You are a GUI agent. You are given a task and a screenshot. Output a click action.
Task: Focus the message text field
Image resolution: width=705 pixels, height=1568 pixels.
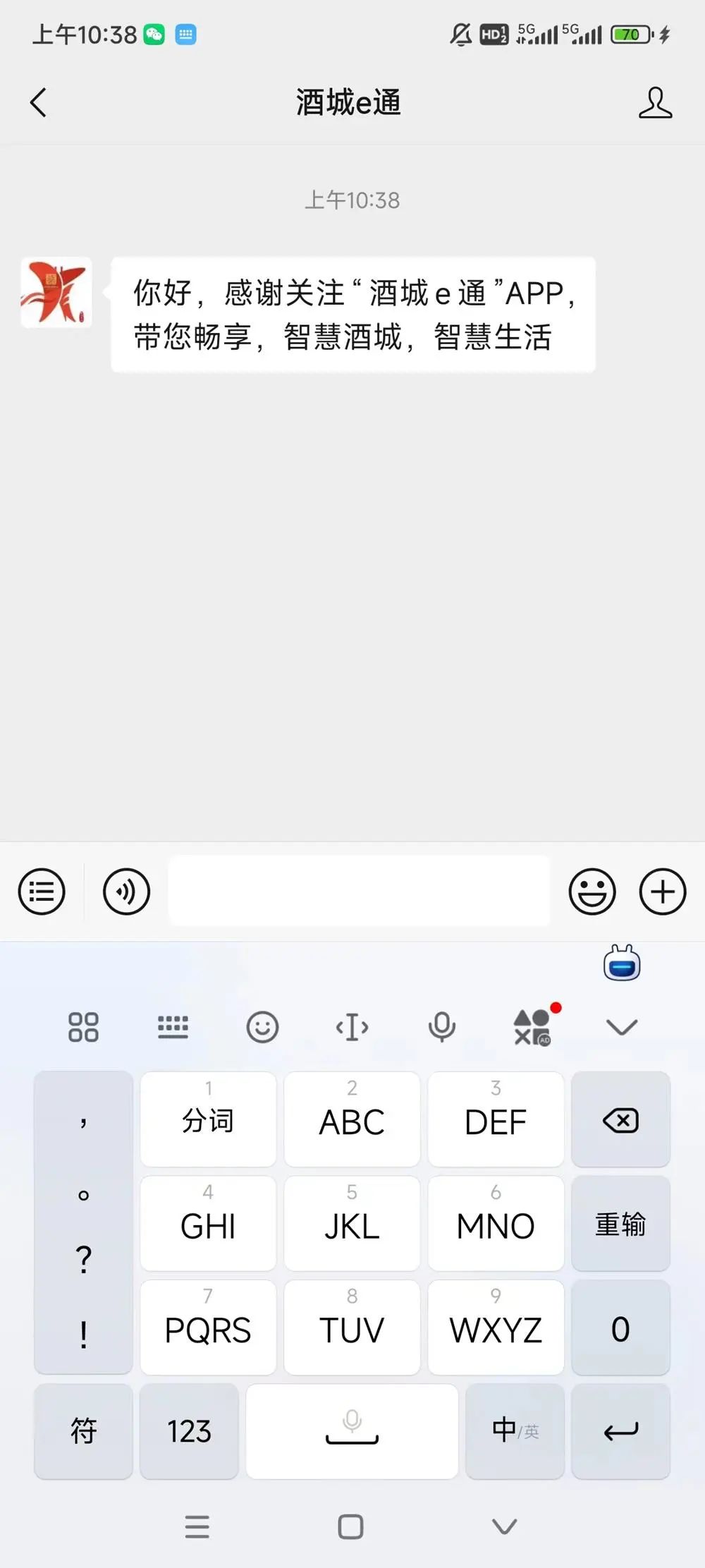tap(359, 891)
